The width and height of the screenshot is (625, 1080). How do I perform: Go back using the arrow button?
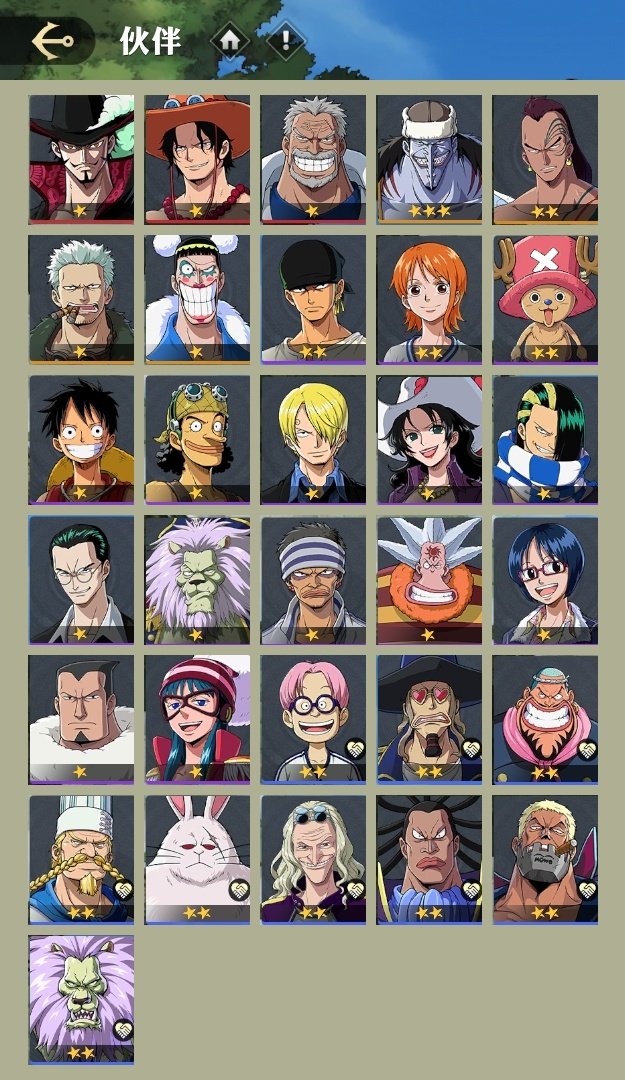[52, 41]
